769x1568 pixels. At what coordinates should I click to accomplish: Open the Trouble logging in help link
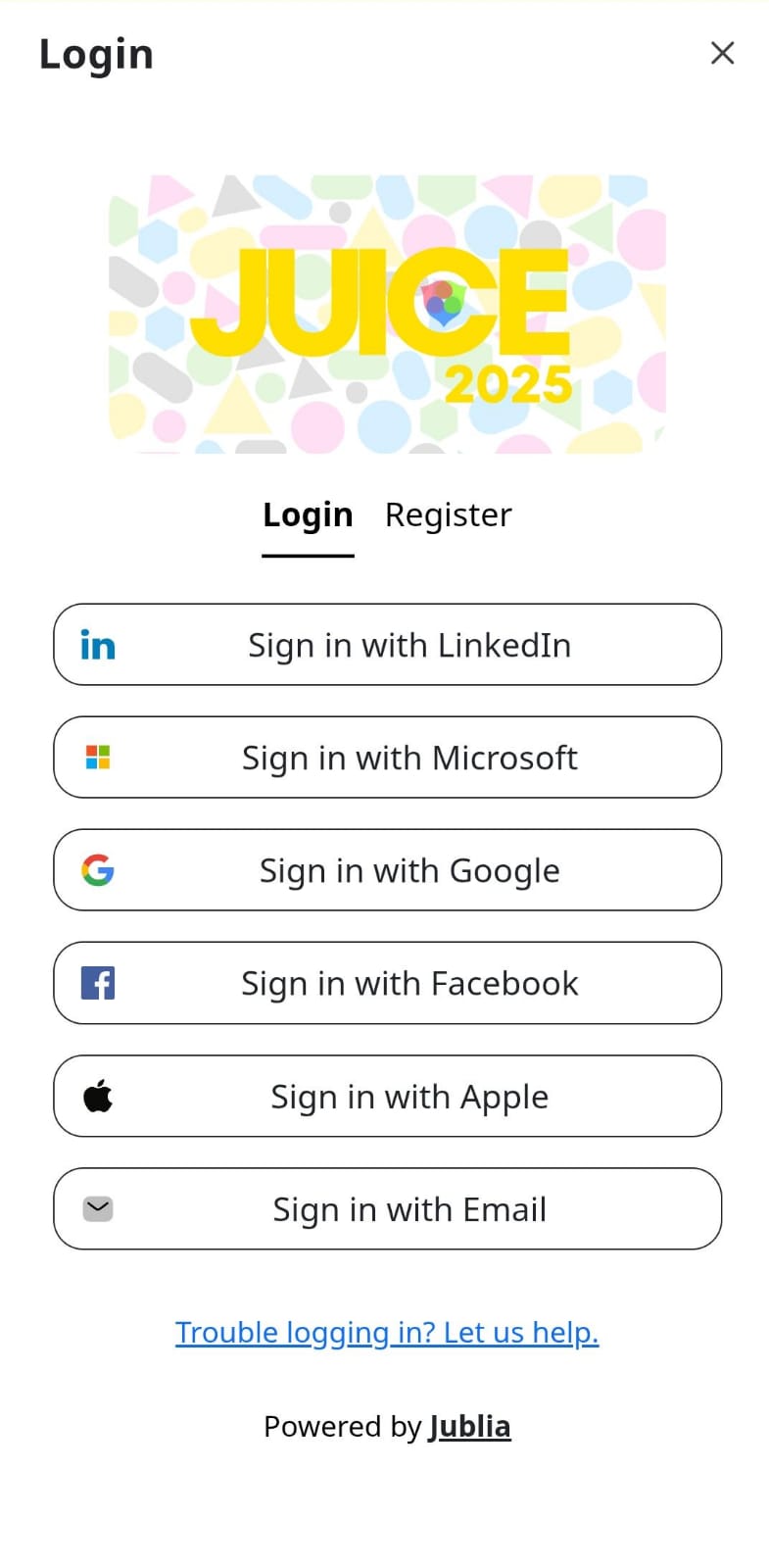387,1333
